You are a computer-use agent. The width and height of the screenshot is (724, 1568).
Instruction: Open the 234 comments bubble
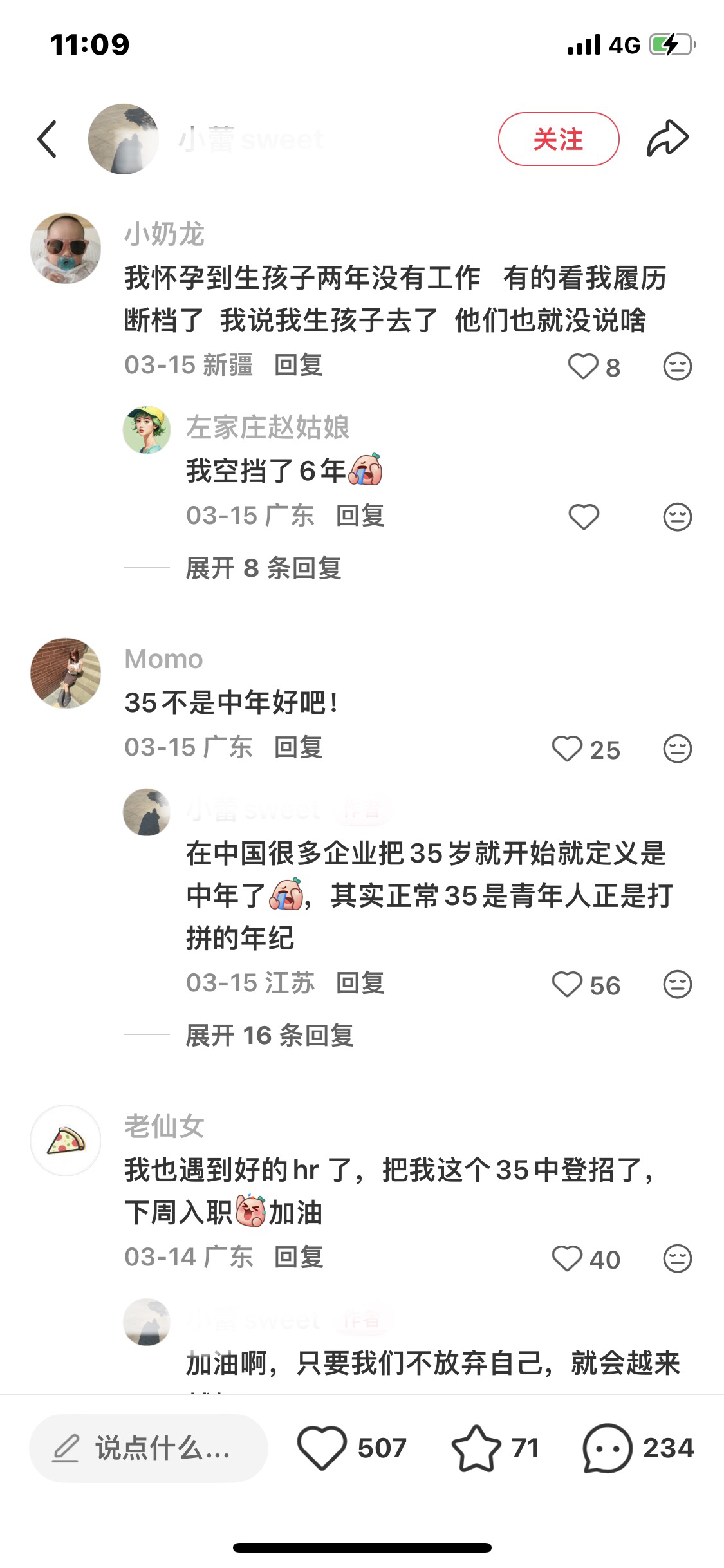[607, 1448]
